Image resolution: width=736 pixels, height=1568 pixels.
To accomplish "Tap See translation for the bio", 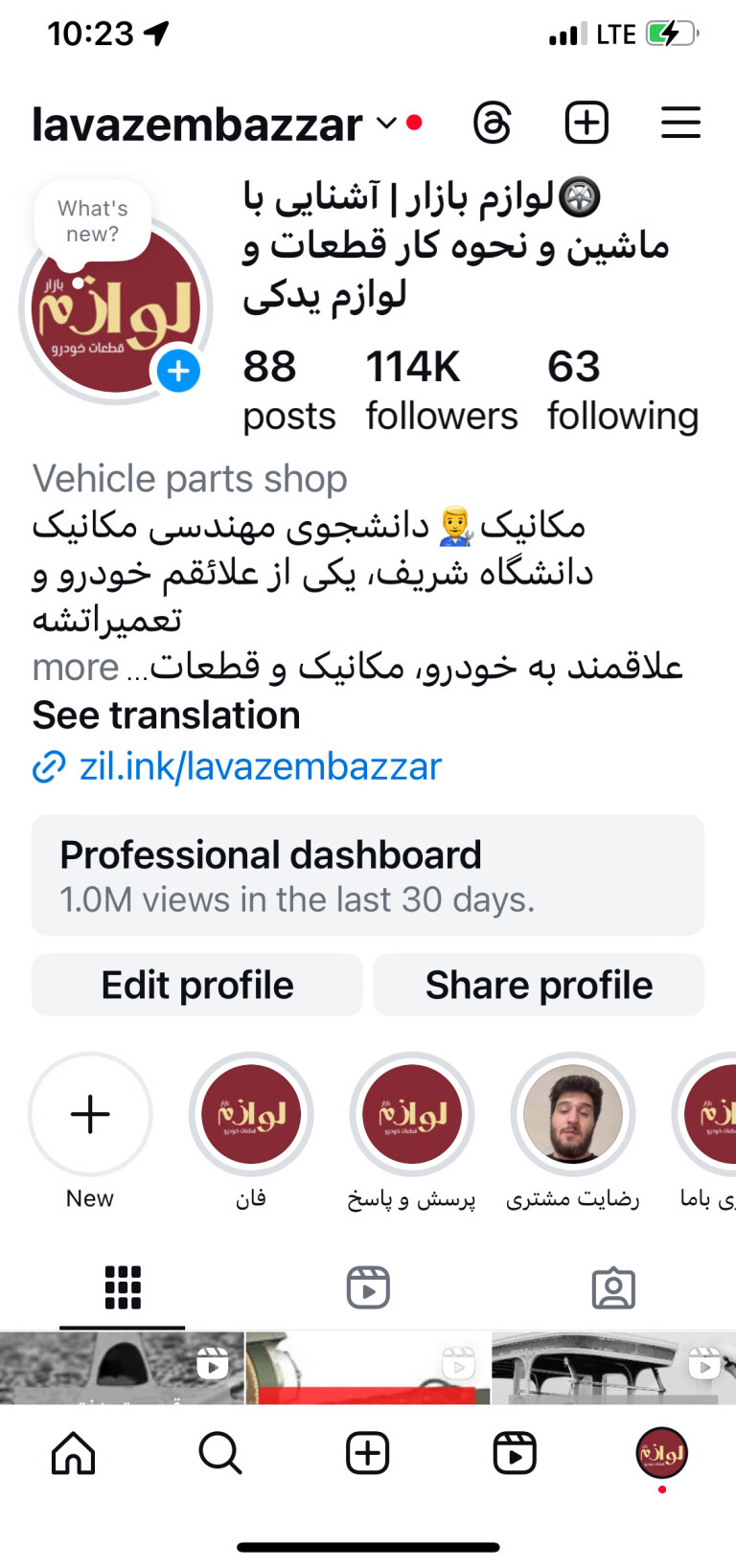I will pyautogui.click(x=166, y=716).
